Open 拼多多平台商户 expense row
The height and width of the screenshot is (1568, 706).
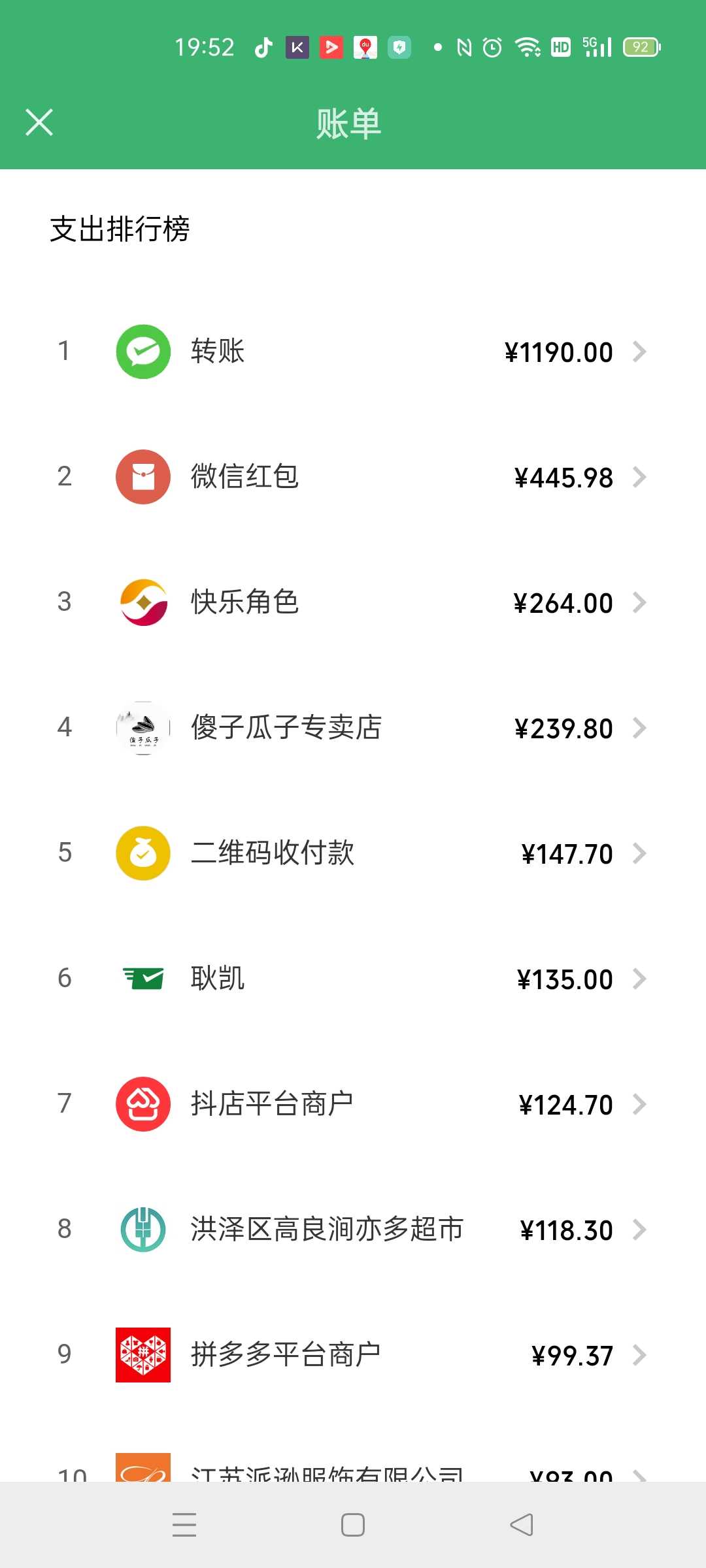coord(353,1355)
